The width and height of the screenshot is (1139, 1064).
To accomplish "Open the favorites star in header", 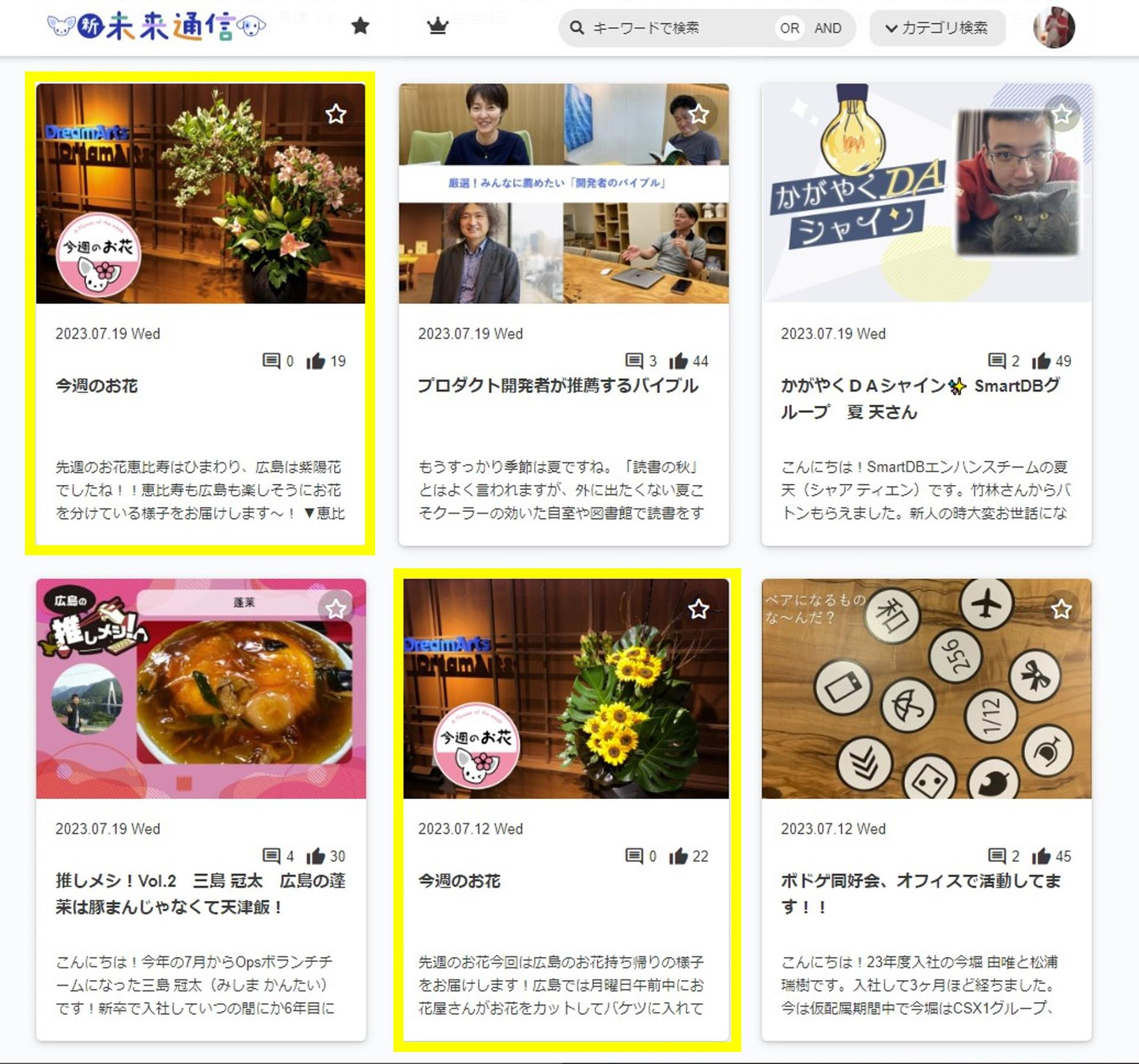I will click(x=361, y=26).
